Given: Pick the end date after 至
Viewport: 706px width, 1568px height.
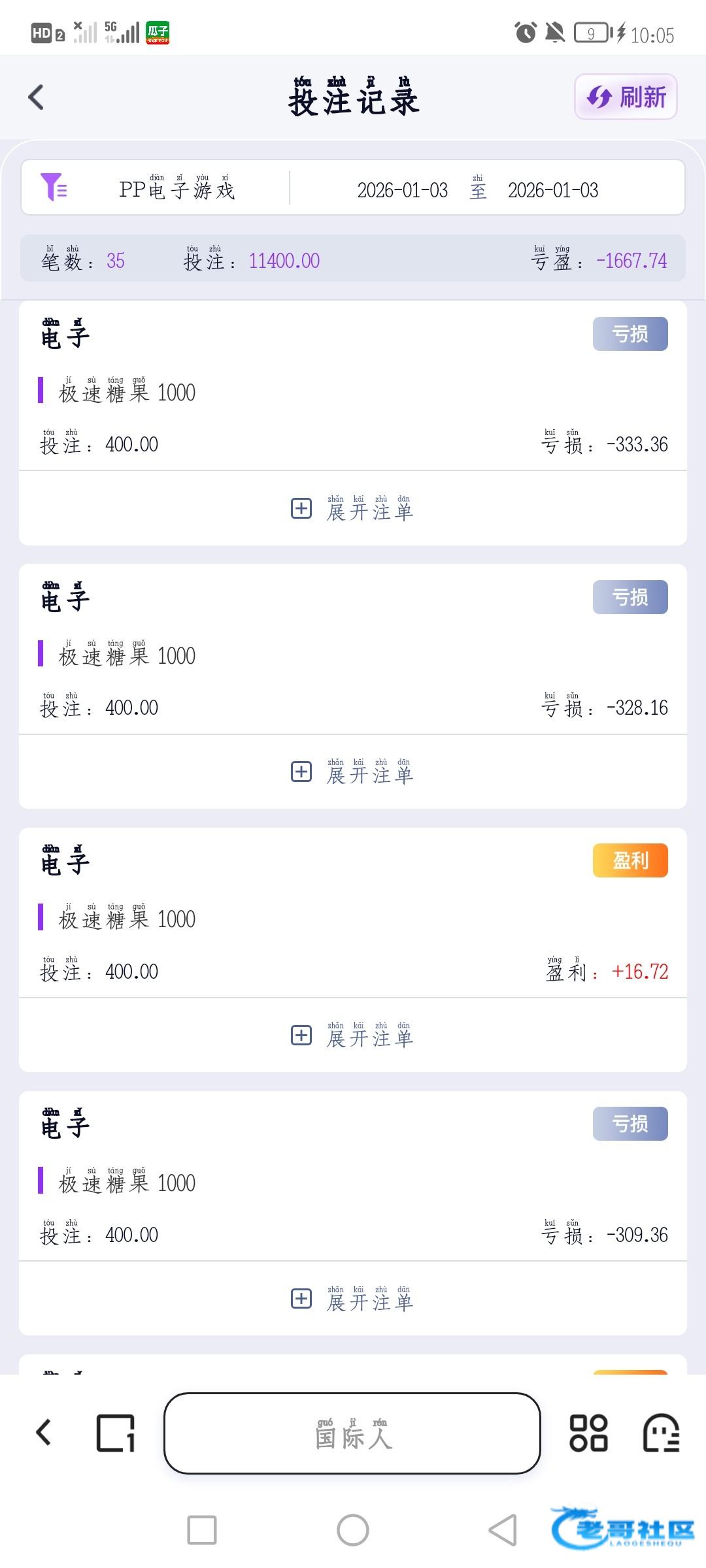Looking at the screenshot, I should pos(553,190).
